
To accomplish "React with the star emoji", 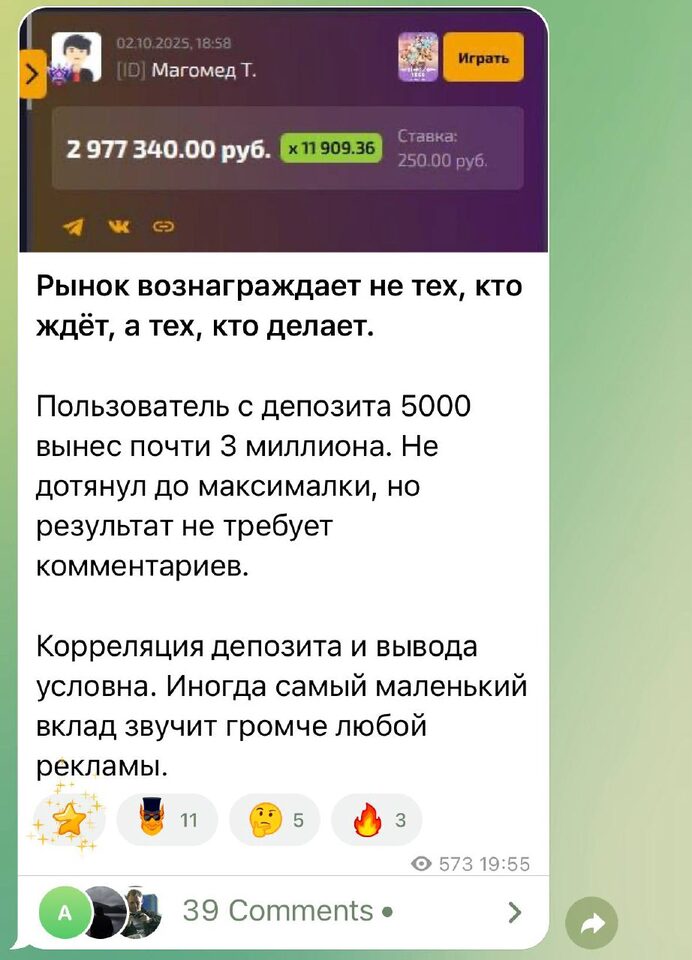I will tap(69, 821).
